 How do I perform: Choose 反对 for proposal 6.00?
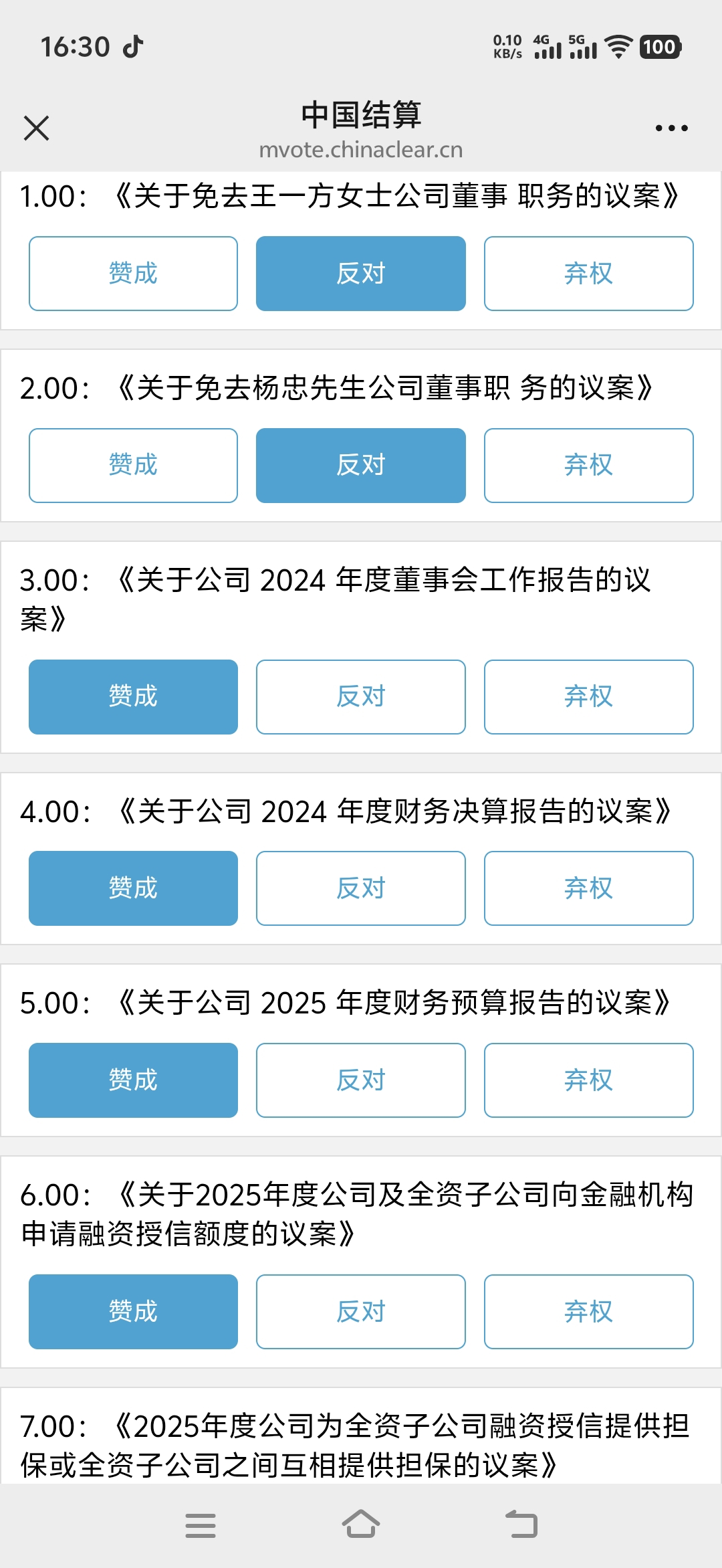coord(361,1312)
